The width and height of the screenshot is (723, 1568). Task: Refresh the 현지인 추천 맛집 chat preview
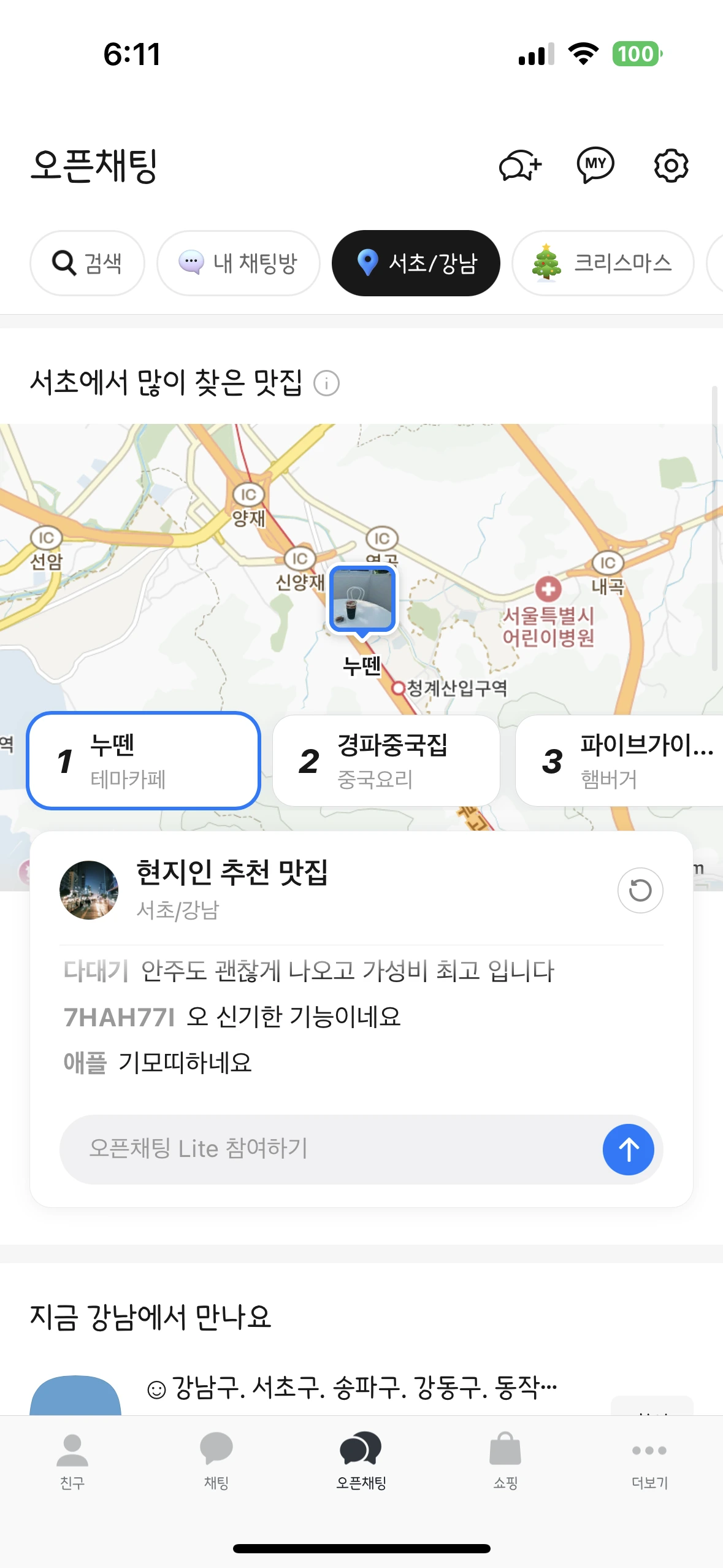click(x=640, y=890)
